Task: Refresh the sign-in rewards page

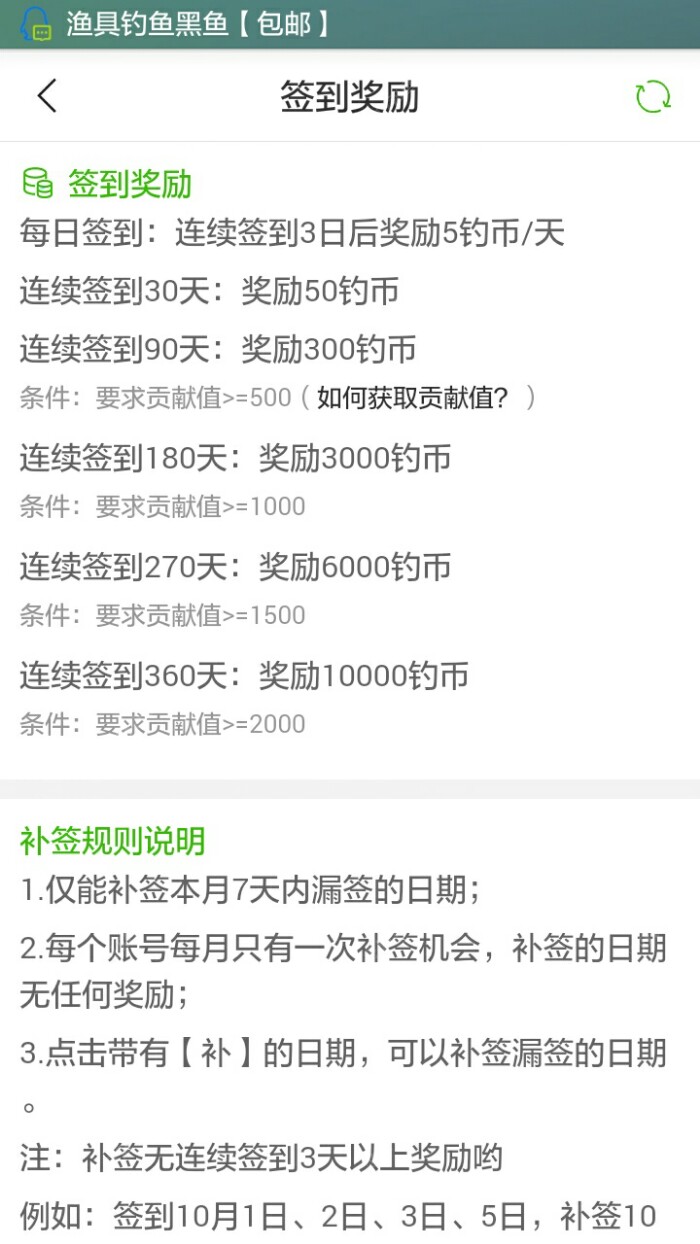Action: (x=653, y=97)
